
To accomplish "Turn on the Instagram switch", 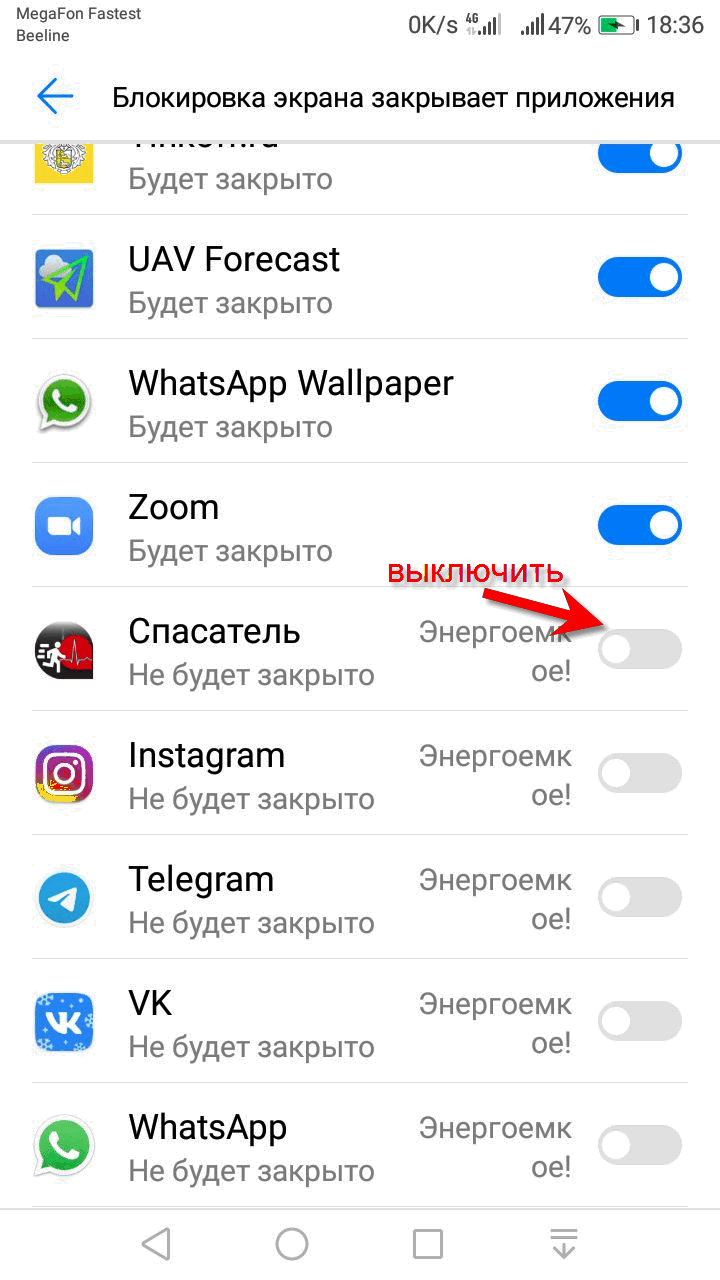I will pos(640,773).
